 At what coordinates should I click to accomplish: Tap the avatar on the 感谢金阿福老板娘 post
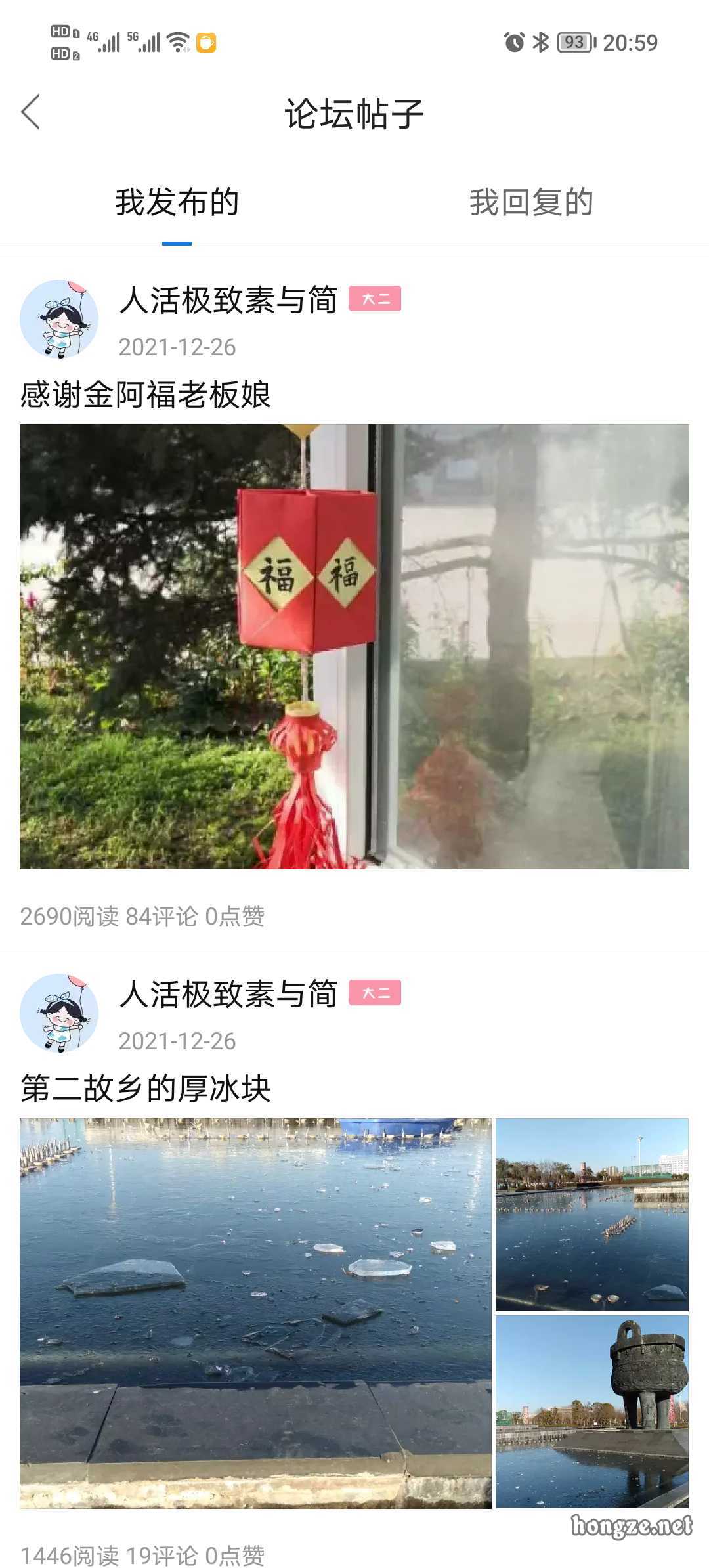59,319
